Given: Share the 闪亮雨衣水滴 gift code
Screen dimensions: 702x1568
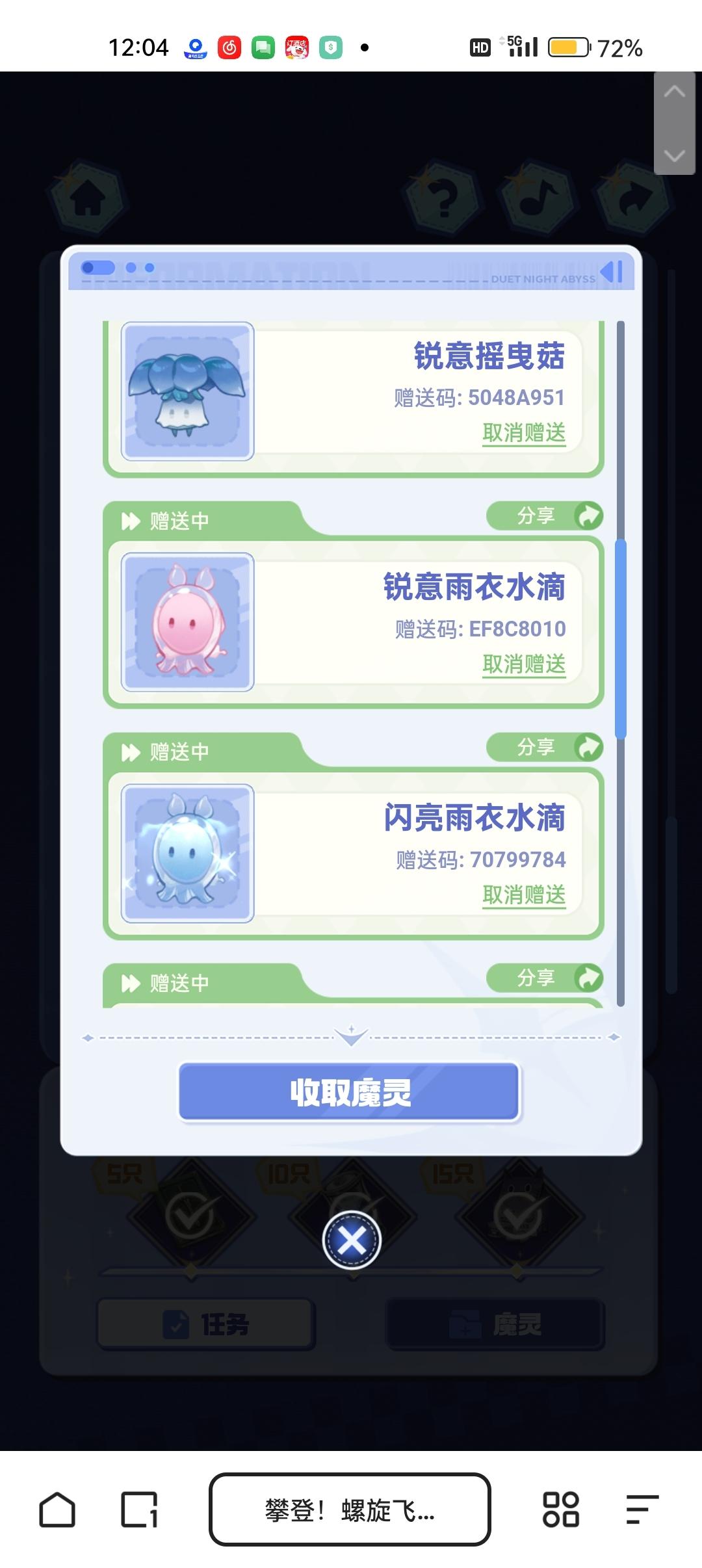Looking at the screenshot, I should click(x=545, y=747).
